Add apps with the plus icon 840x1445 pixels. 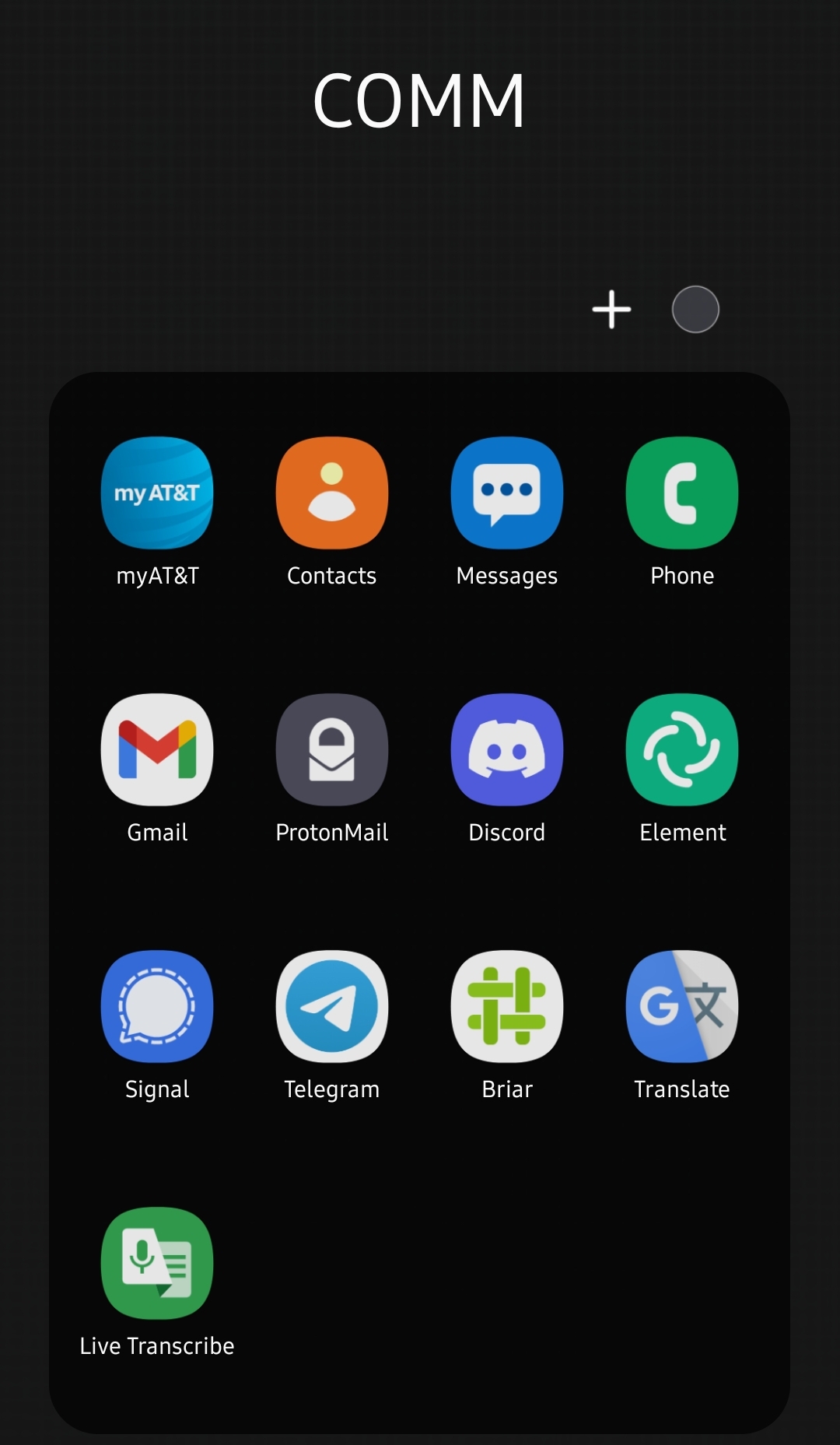click(x=611, y=309)
